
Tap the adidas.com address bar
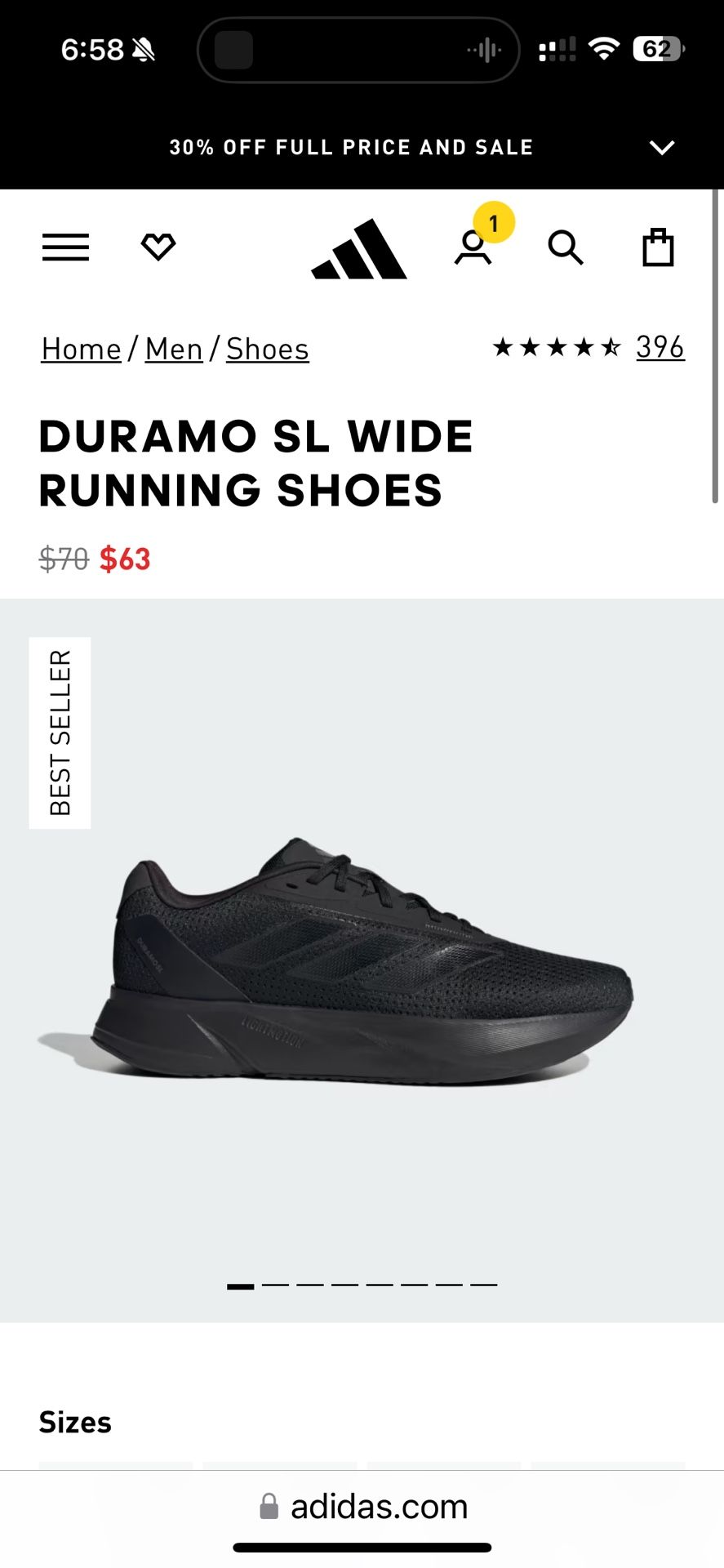point(362,1507)
